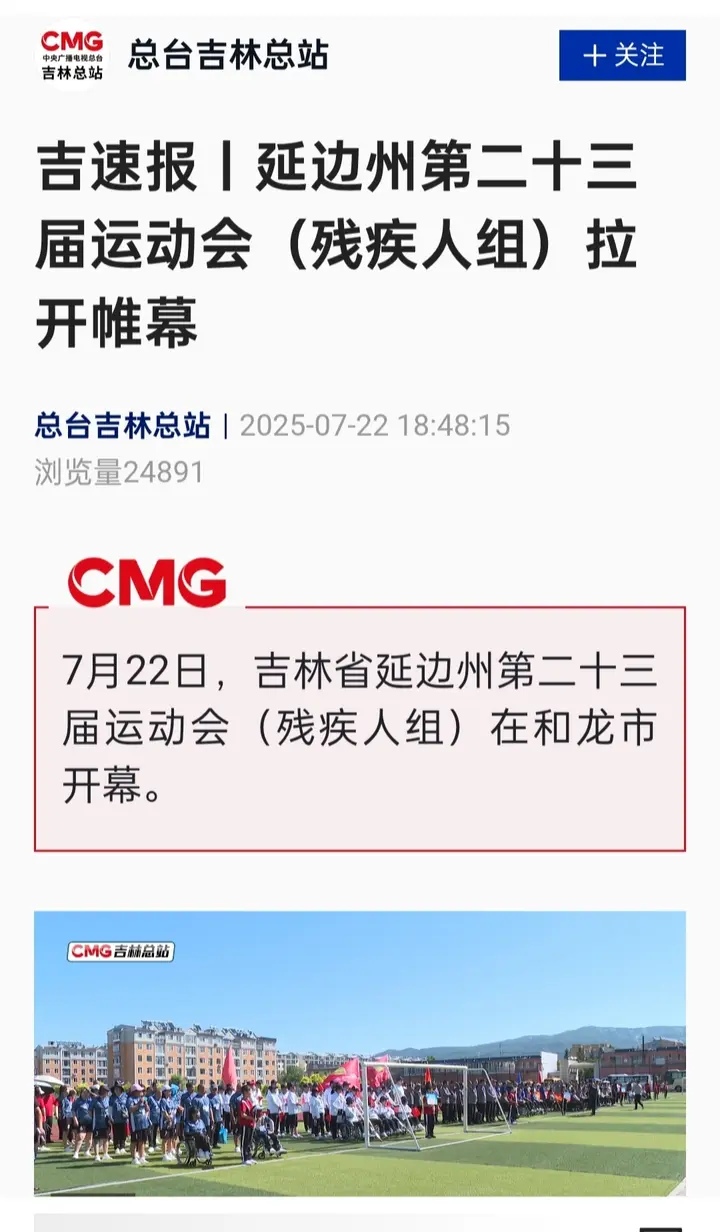Open the 总台吉林总站 account profile in header
The height and width of the screenshot is (1232, 720).
tap(227, 55)
